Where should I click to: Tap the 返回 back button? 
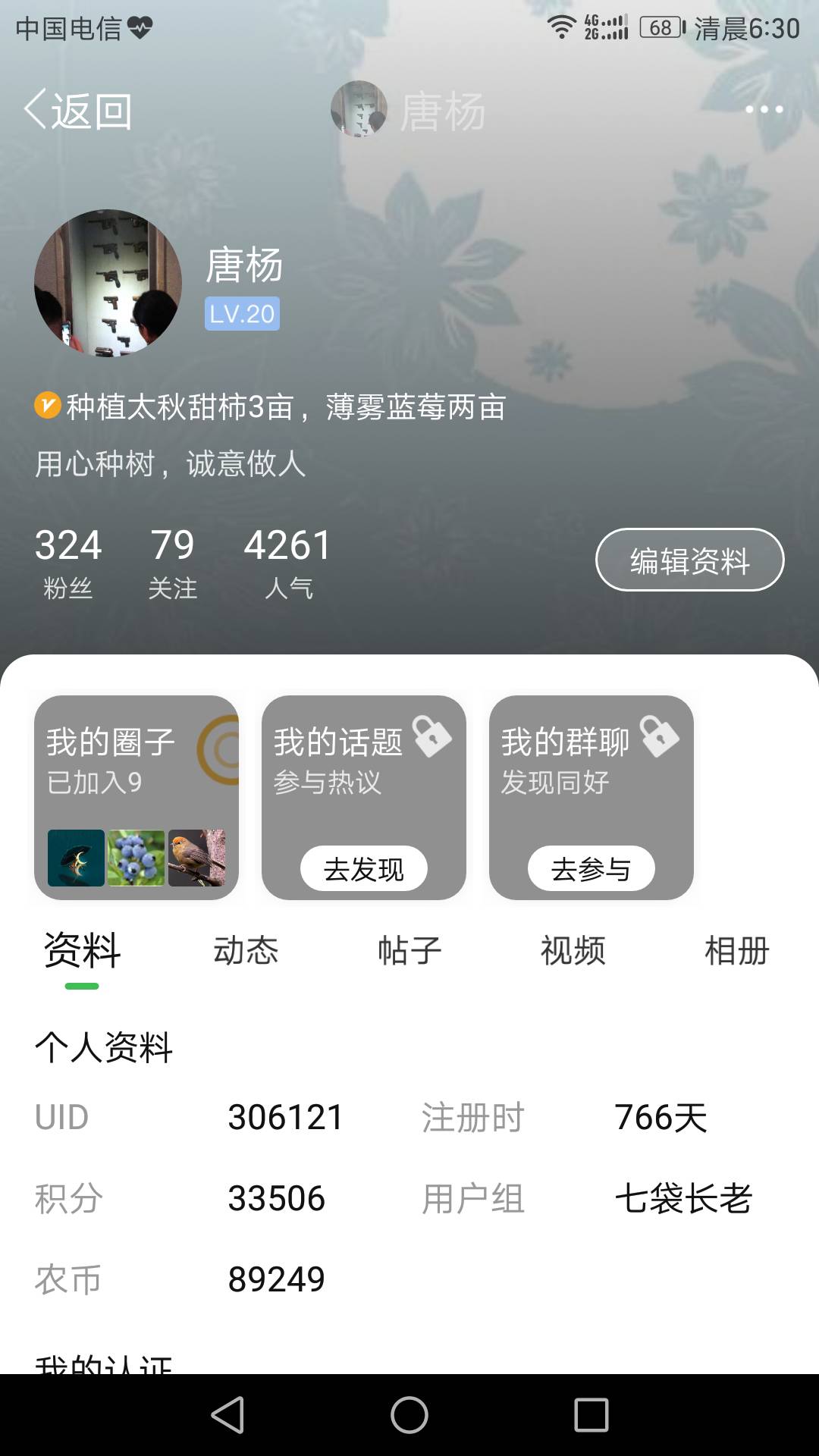pyautogui.click(x=78, y=111)
